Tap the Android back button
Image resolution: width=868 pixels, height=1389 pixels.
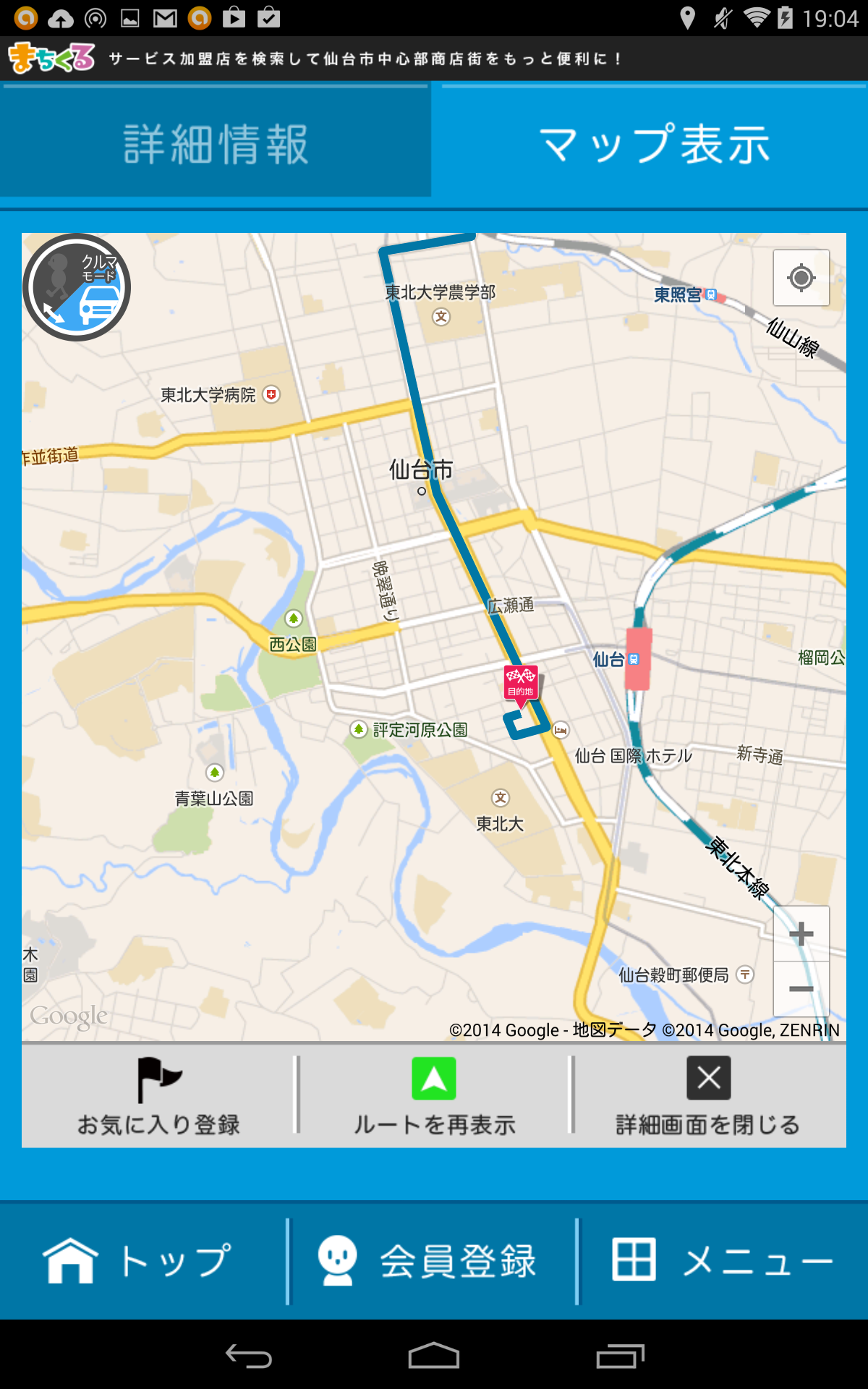coord(249,1356)
